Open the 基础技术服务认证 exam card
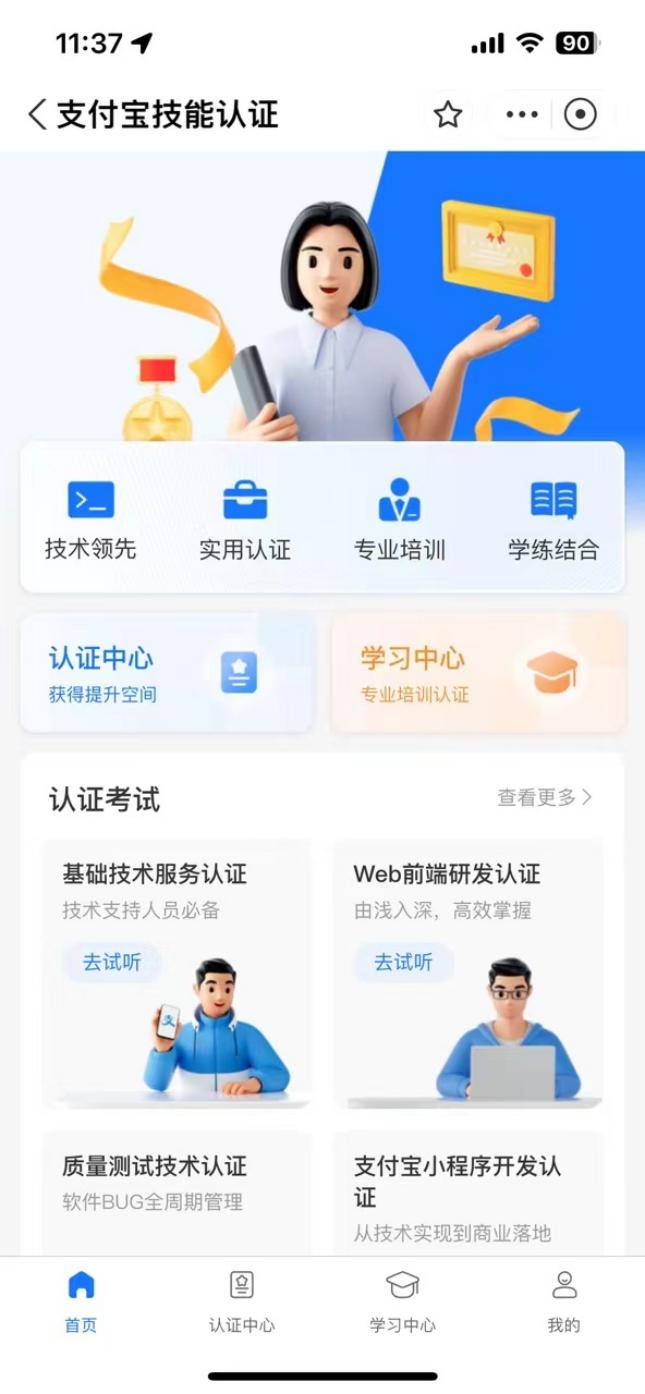 point(176,973)
